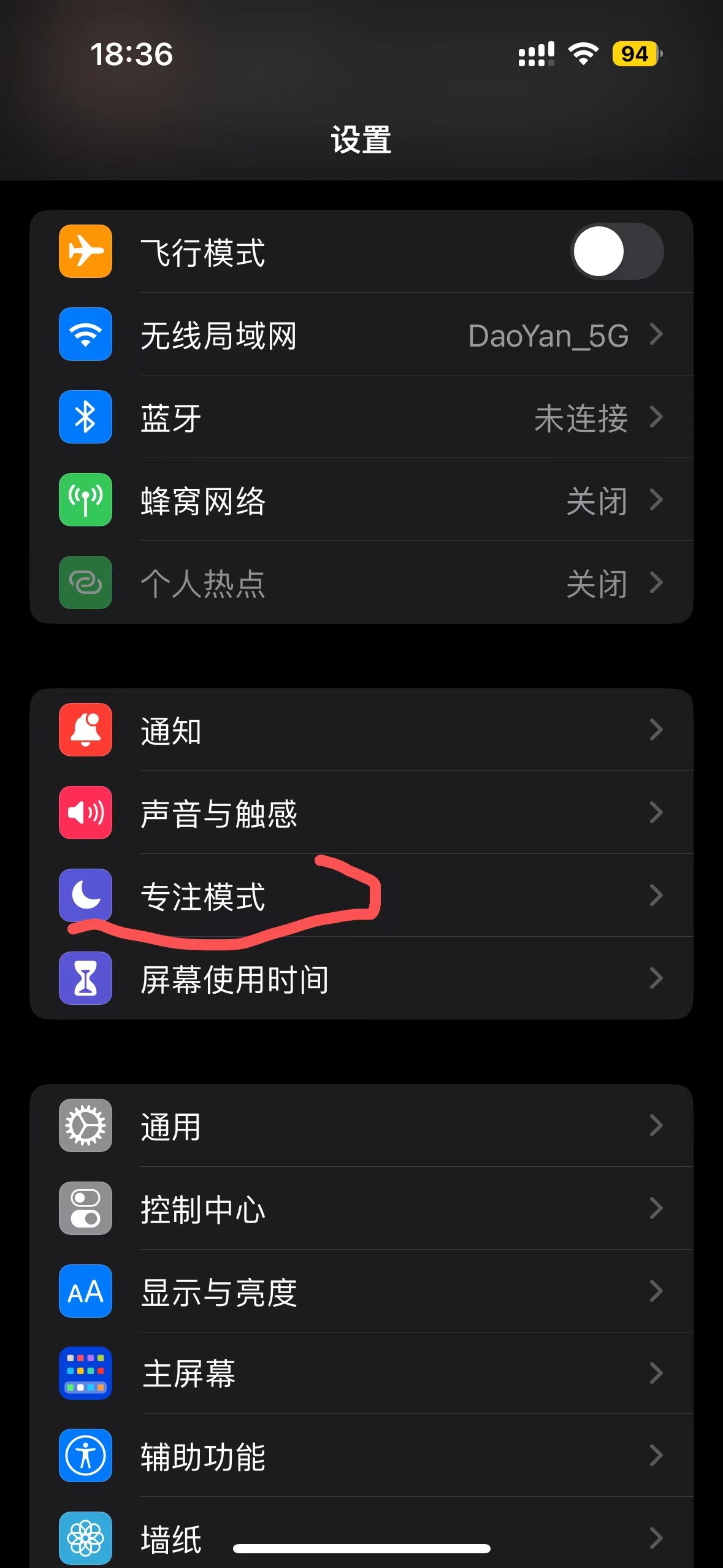Expand the 无线局域网 DaoYan_5G entry
The width and height of the screenshot is (723, 1568).
(x=656, y=334)
